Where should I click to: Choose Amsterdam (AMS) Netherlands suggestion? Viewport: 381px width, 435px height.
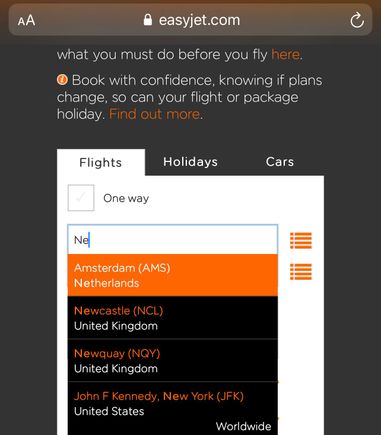(x=173, y=275)
